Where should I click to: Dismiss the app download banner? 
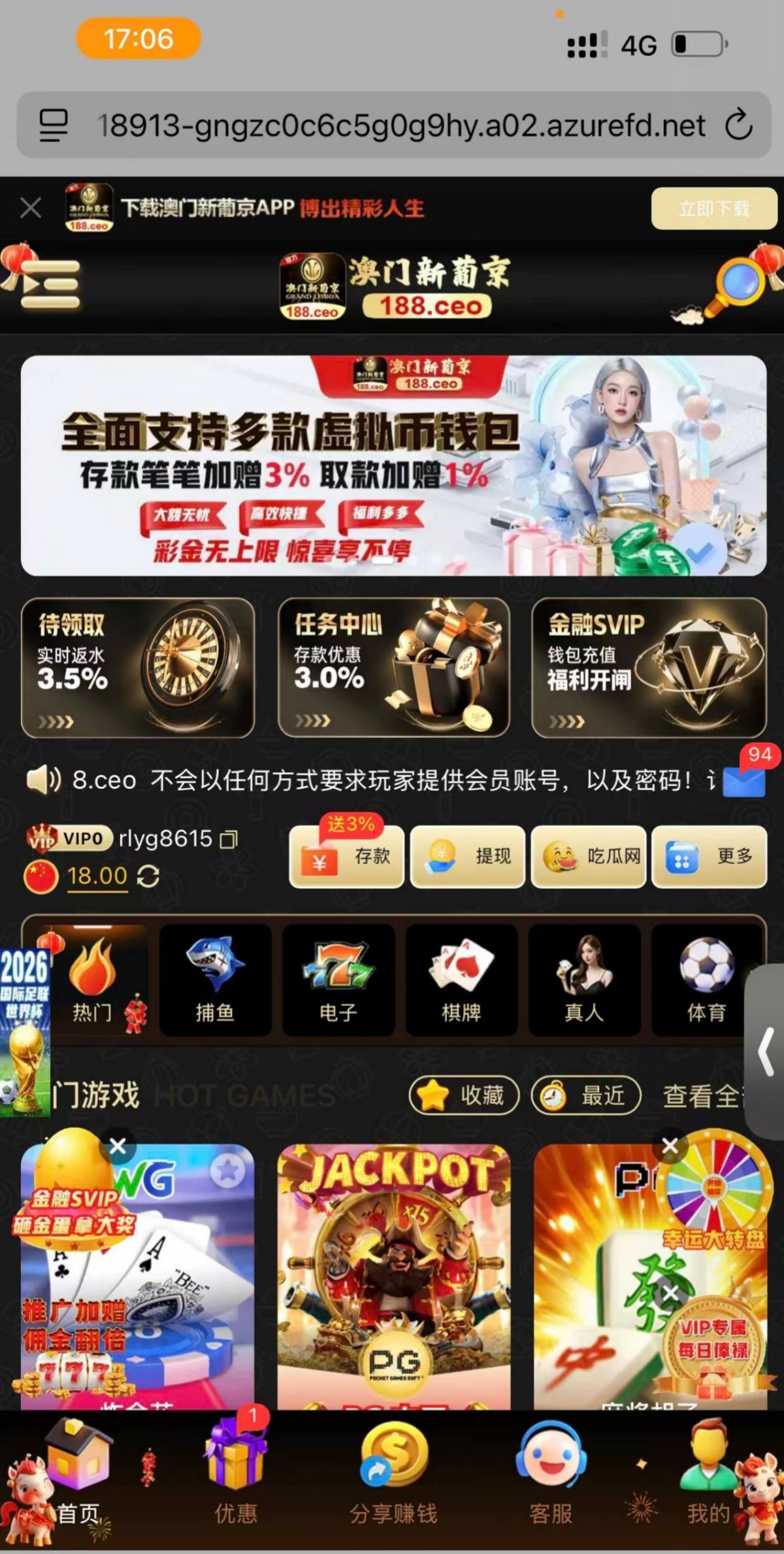pyautogui.click(x=31, y=208)
